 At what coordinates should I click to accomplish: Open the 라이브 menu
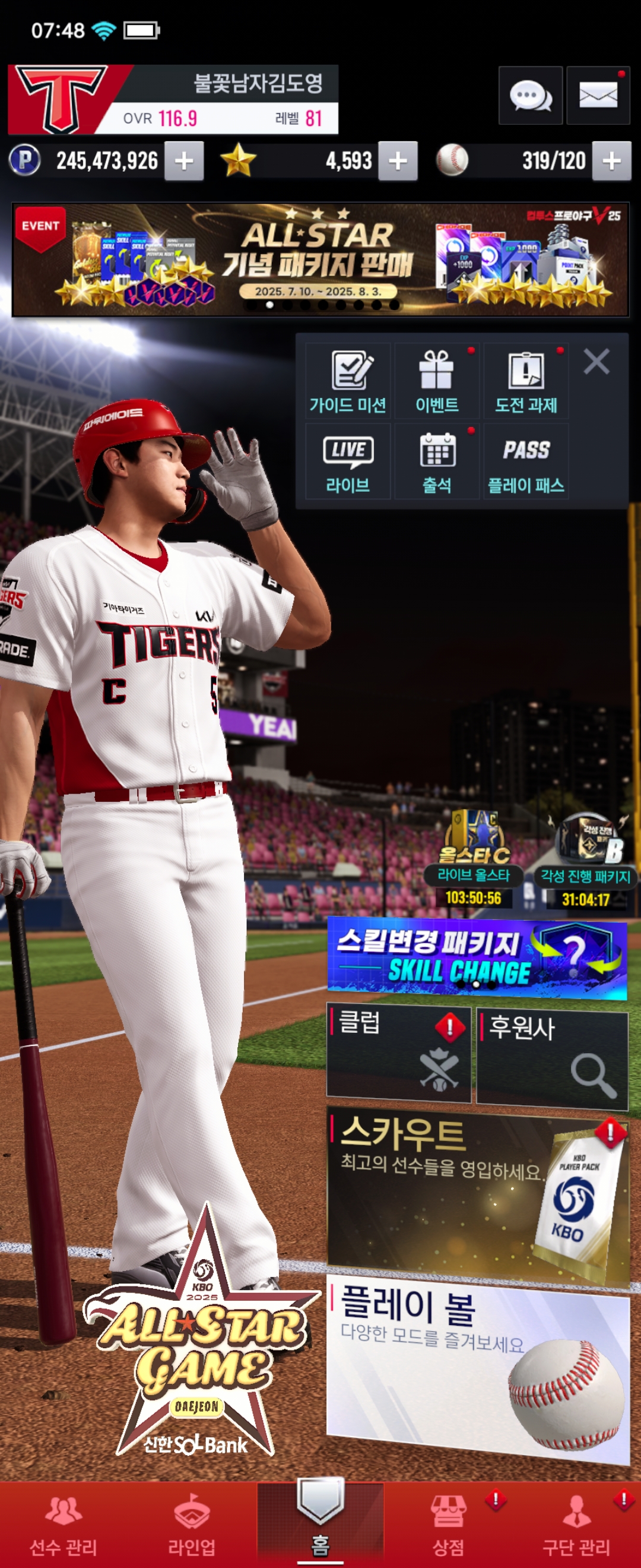(348, 461)
